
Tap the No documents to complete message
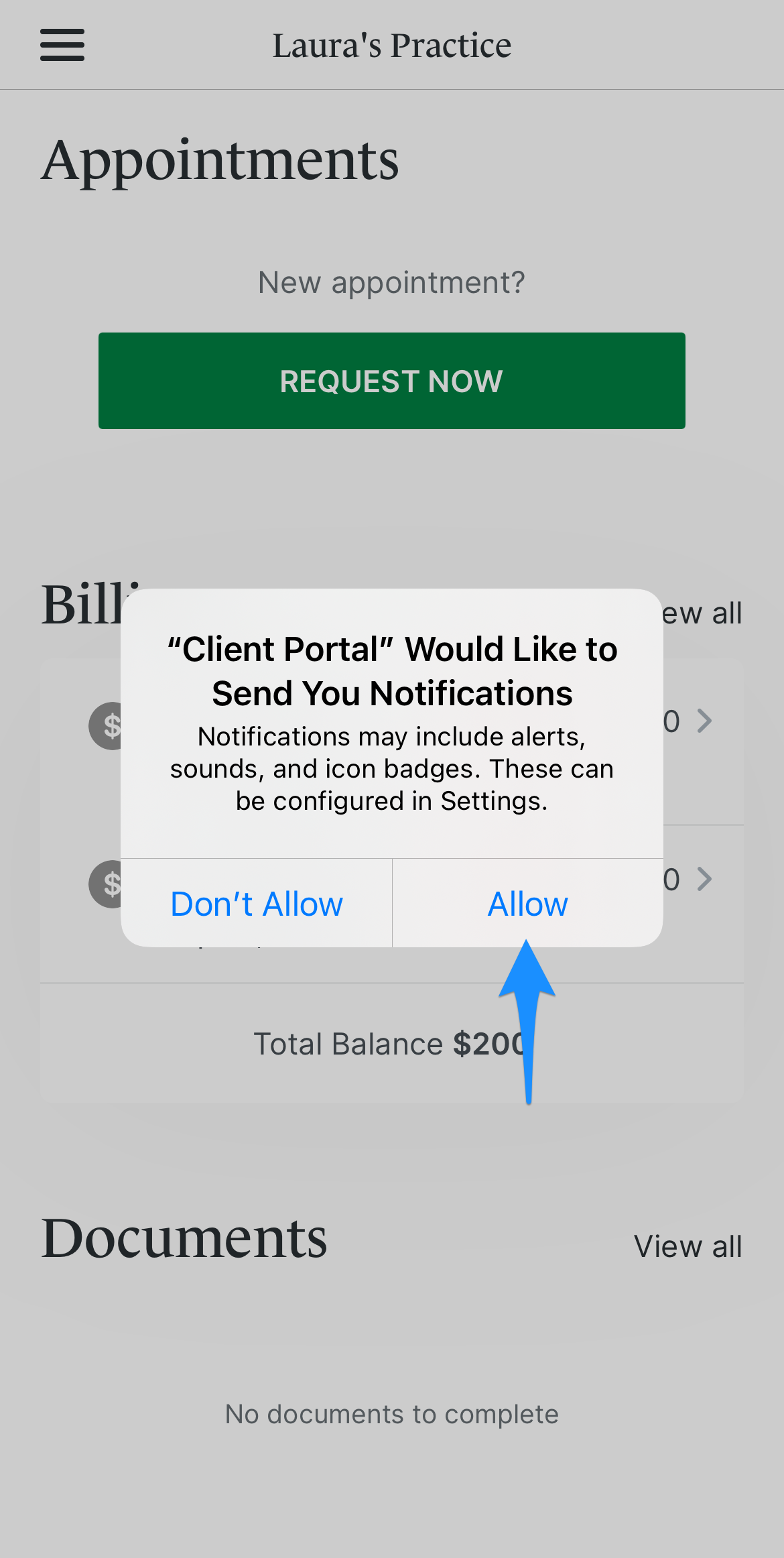(x=392, y=1413)
